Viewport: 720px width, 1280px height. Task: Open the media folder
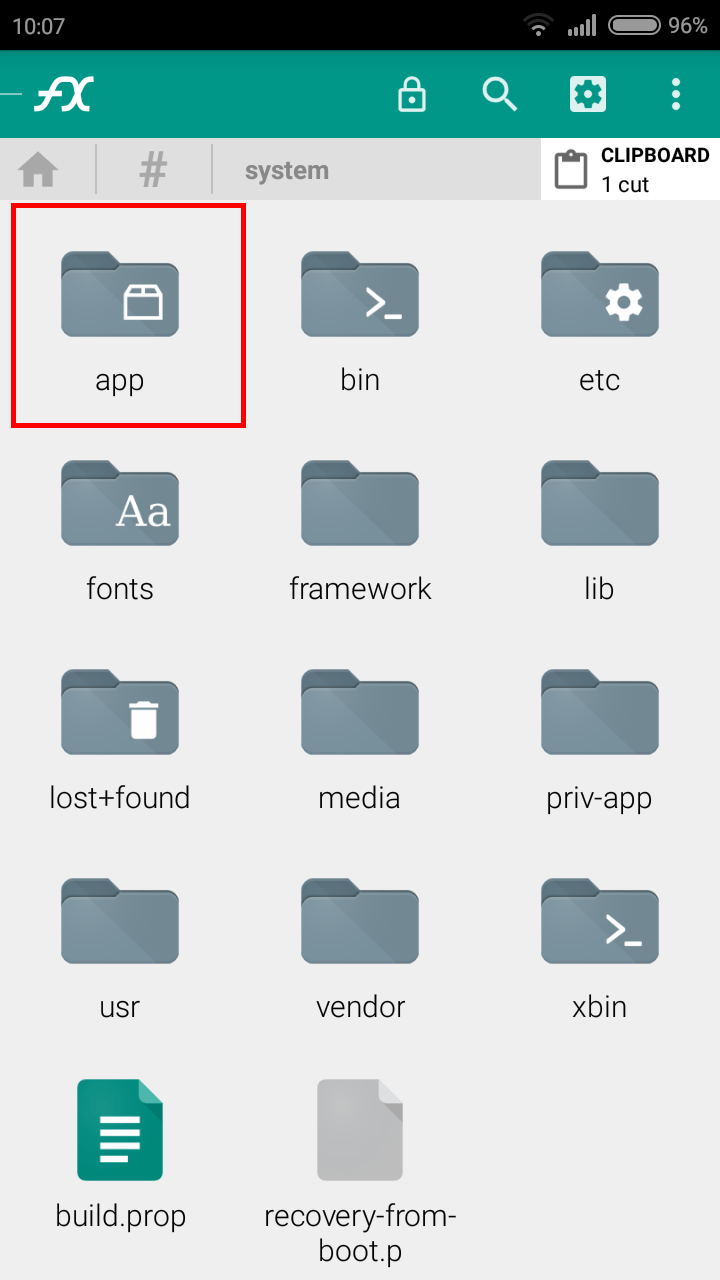coord(360,735)
